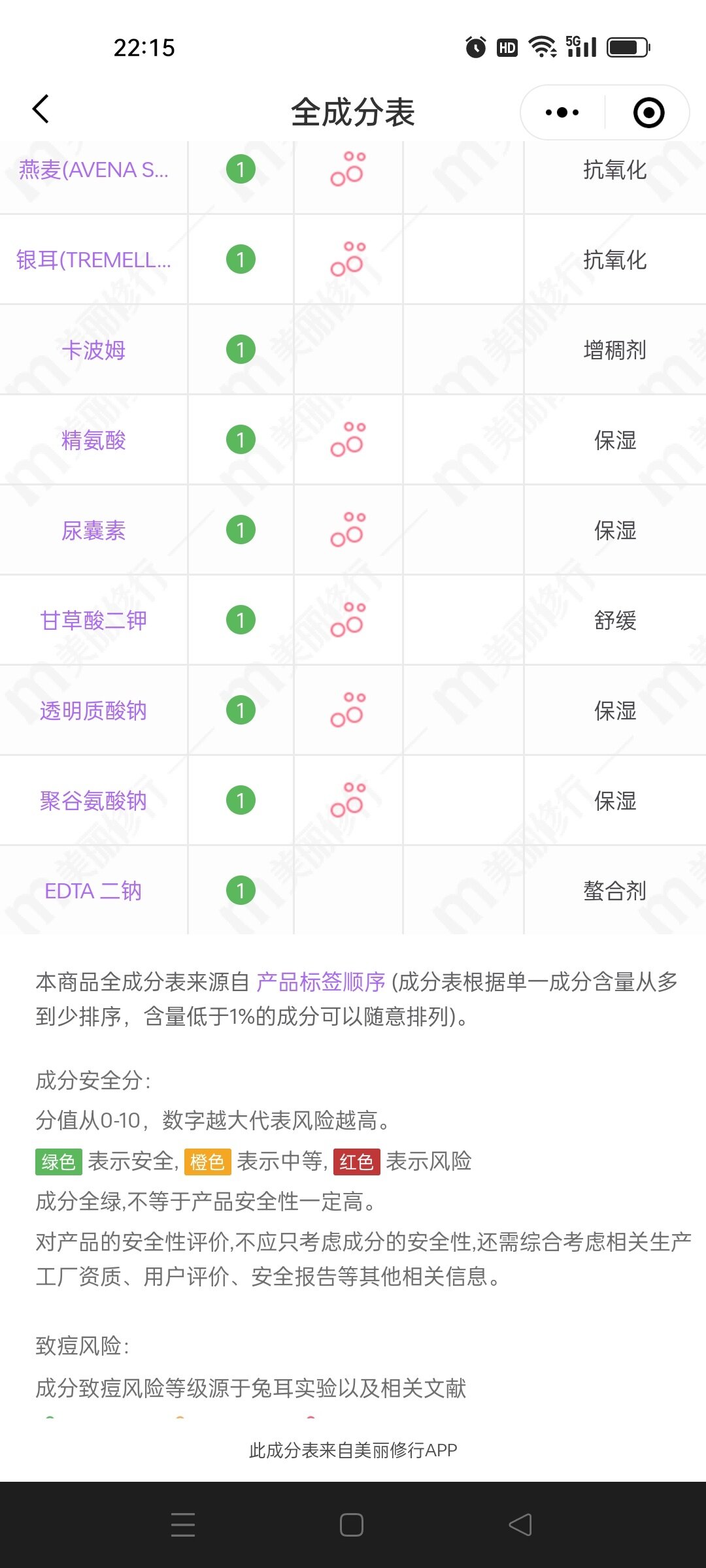Open EDTA 二钠 ingredient info
This screenshot has height=1568, width=706.
pos(93,891)
